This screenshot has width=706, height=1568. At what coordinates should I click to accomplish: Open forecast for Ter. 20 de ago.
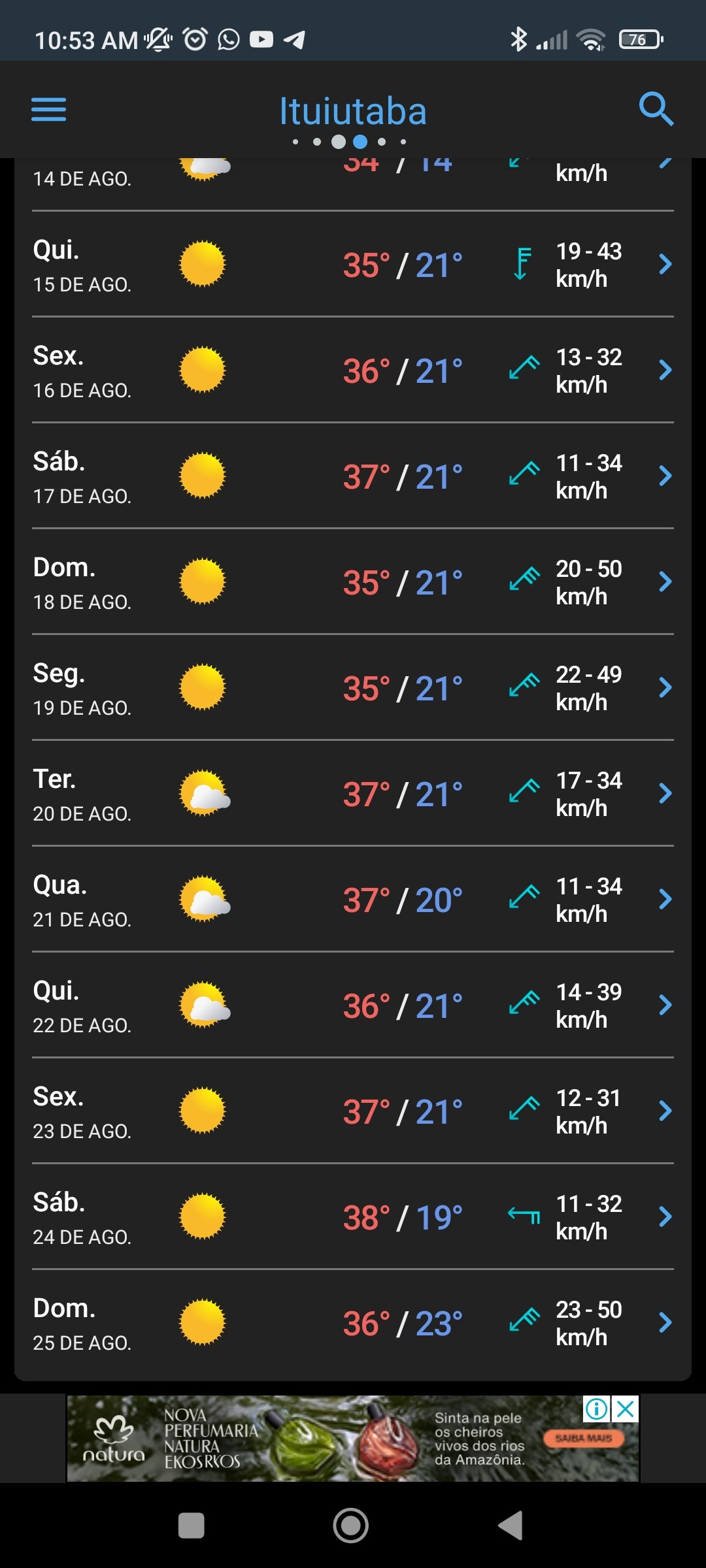click(x=353, y=793)
